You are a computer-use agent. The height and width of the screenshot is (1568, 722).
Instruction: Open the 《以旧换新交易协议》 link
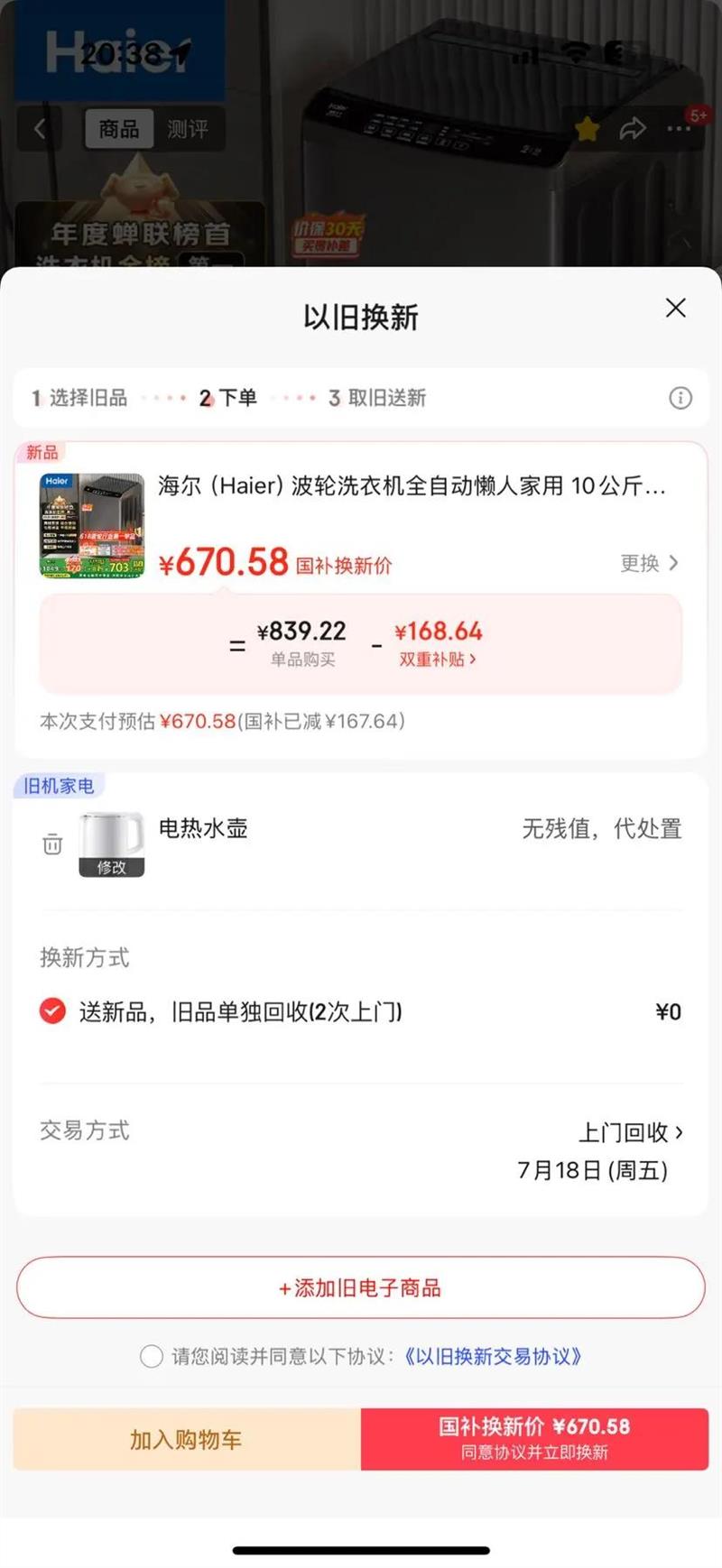coord(492,1356)
